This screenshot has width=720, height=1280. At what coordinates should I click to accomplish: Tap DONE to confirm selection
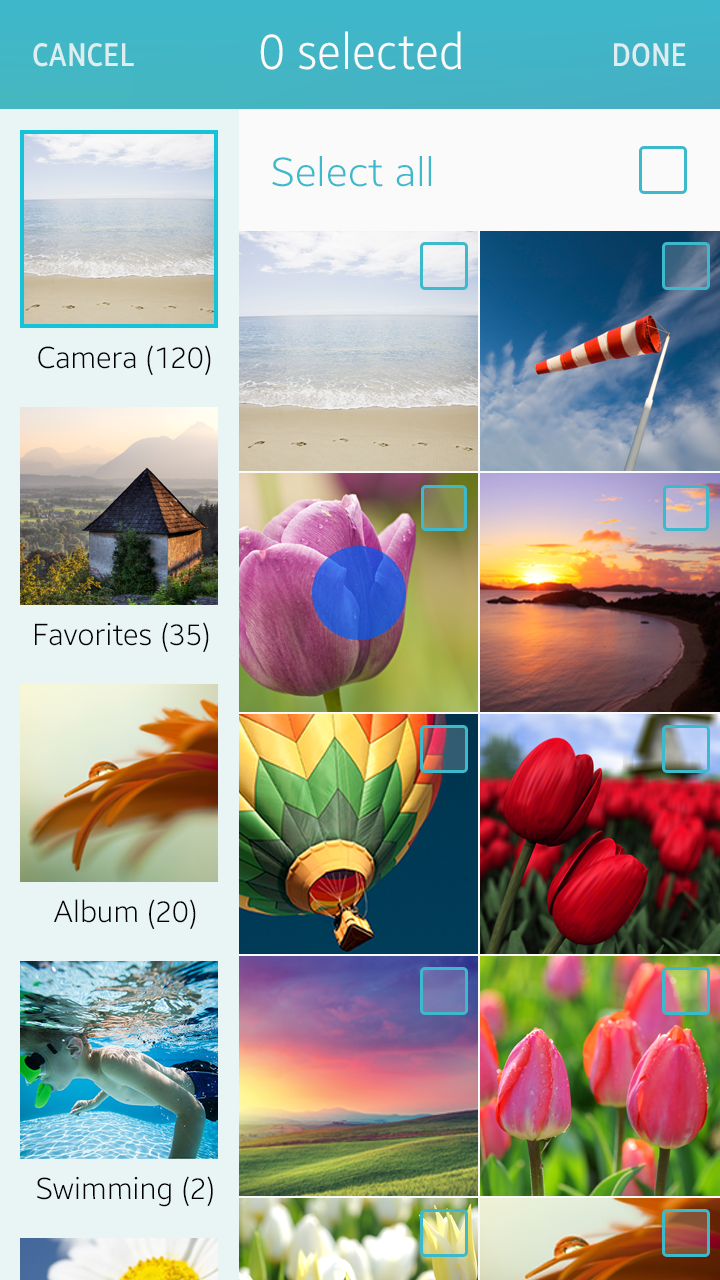coord(649,55)
